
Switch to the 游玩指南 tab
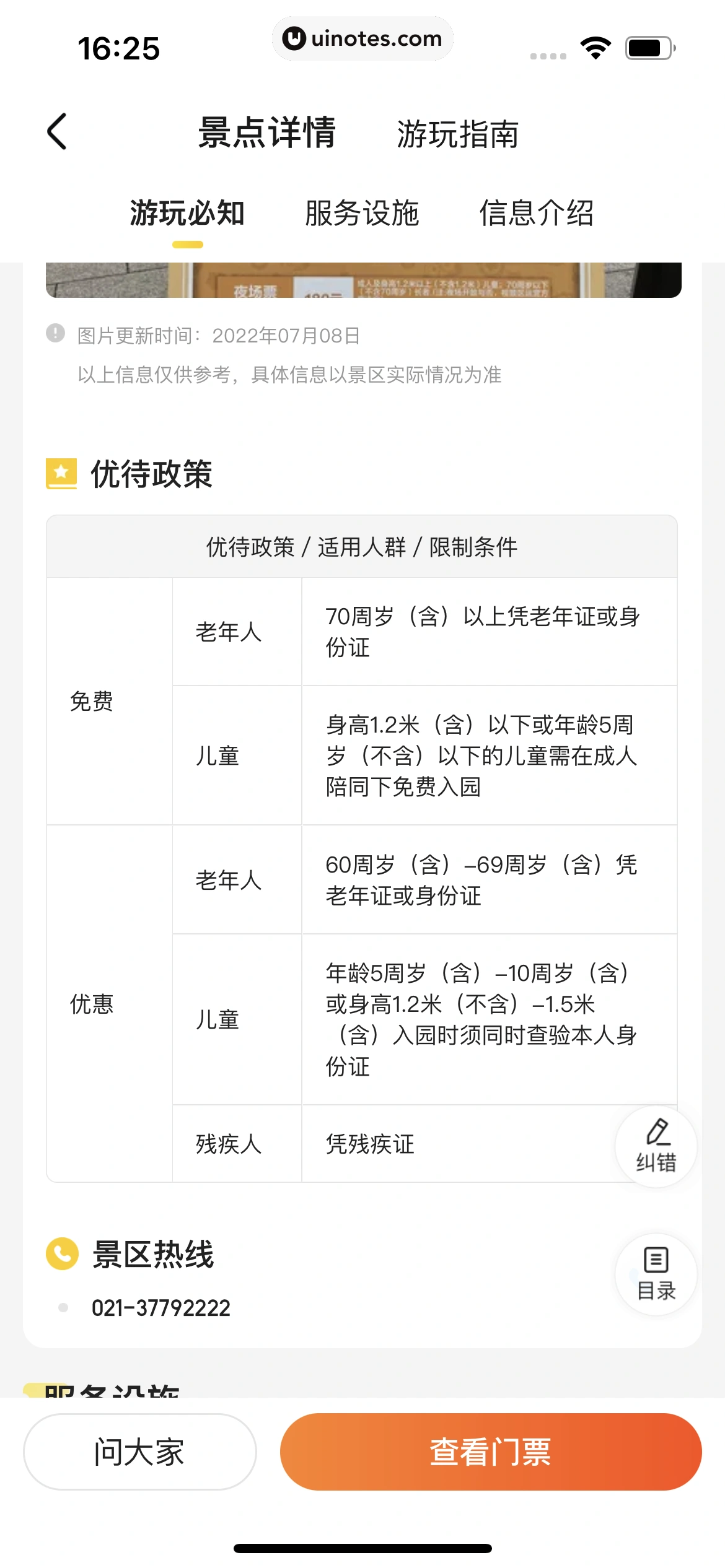(x=457, y=134)
